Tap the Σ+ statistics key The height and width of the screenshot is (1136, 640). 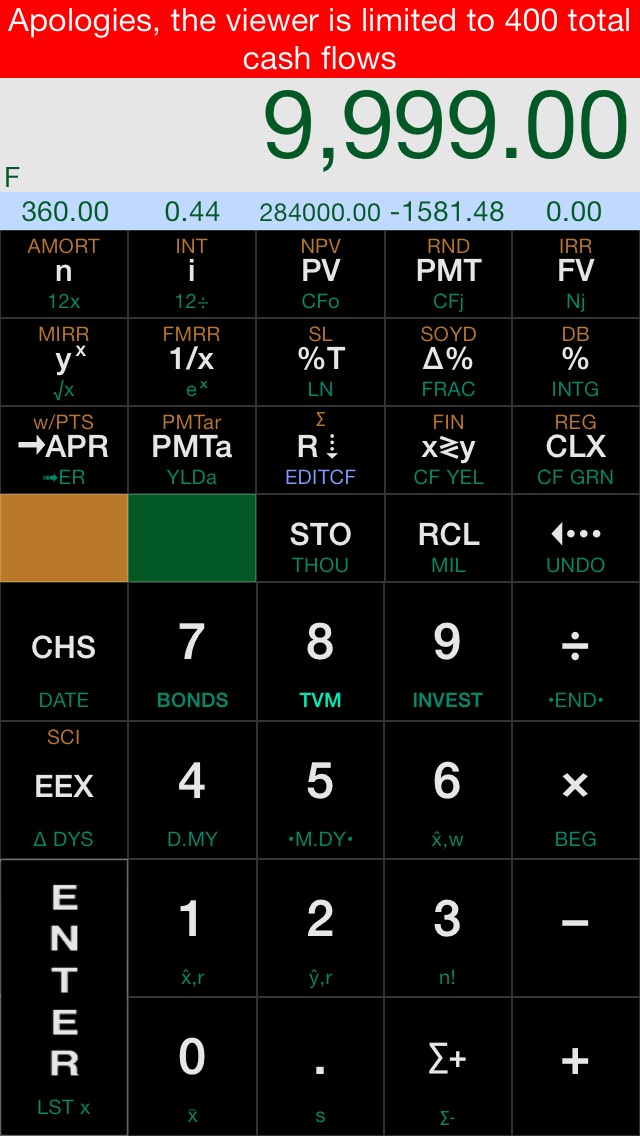448,1066
